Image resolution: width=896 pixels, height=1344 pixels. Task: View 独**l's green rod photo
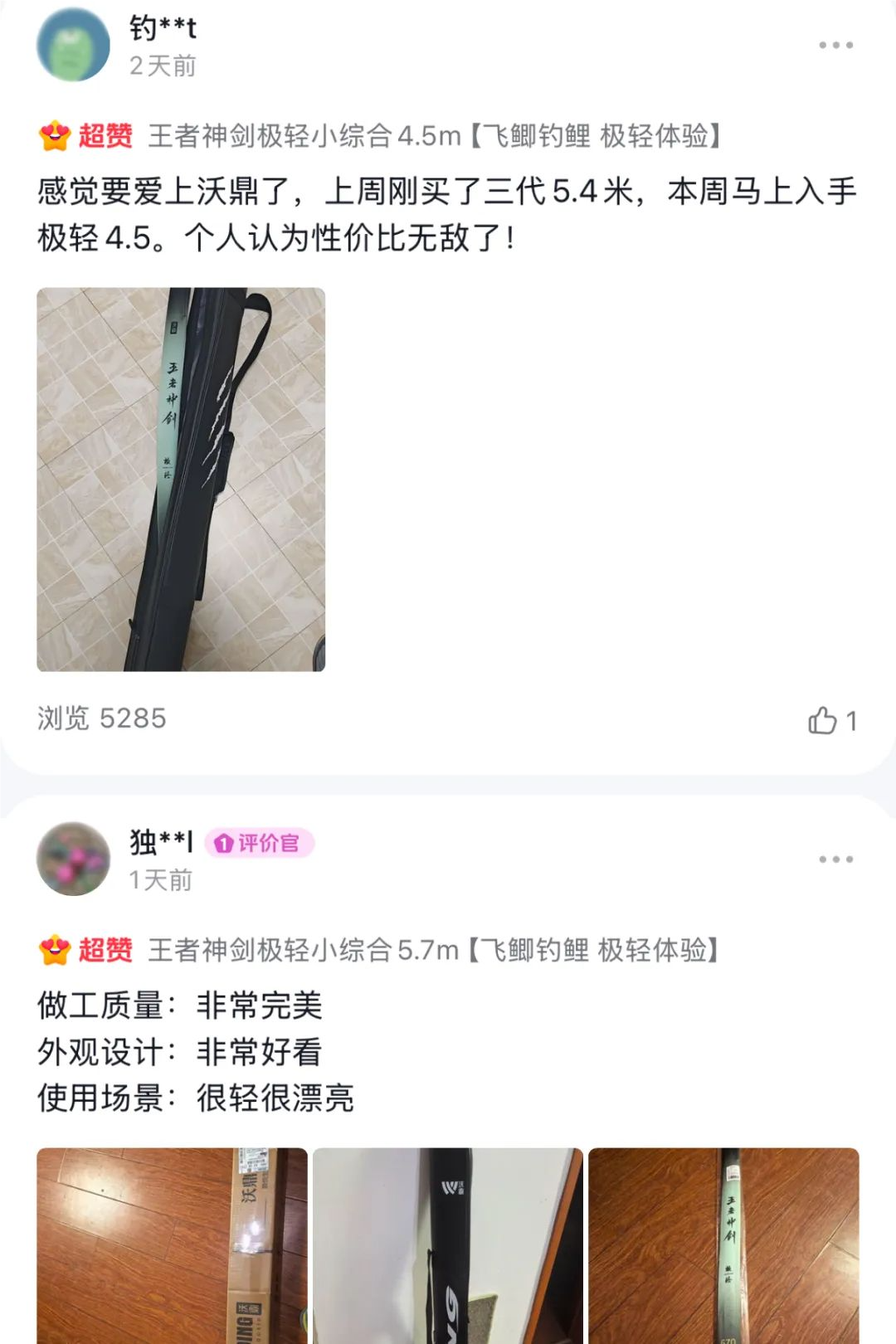tap(723, 1244)
